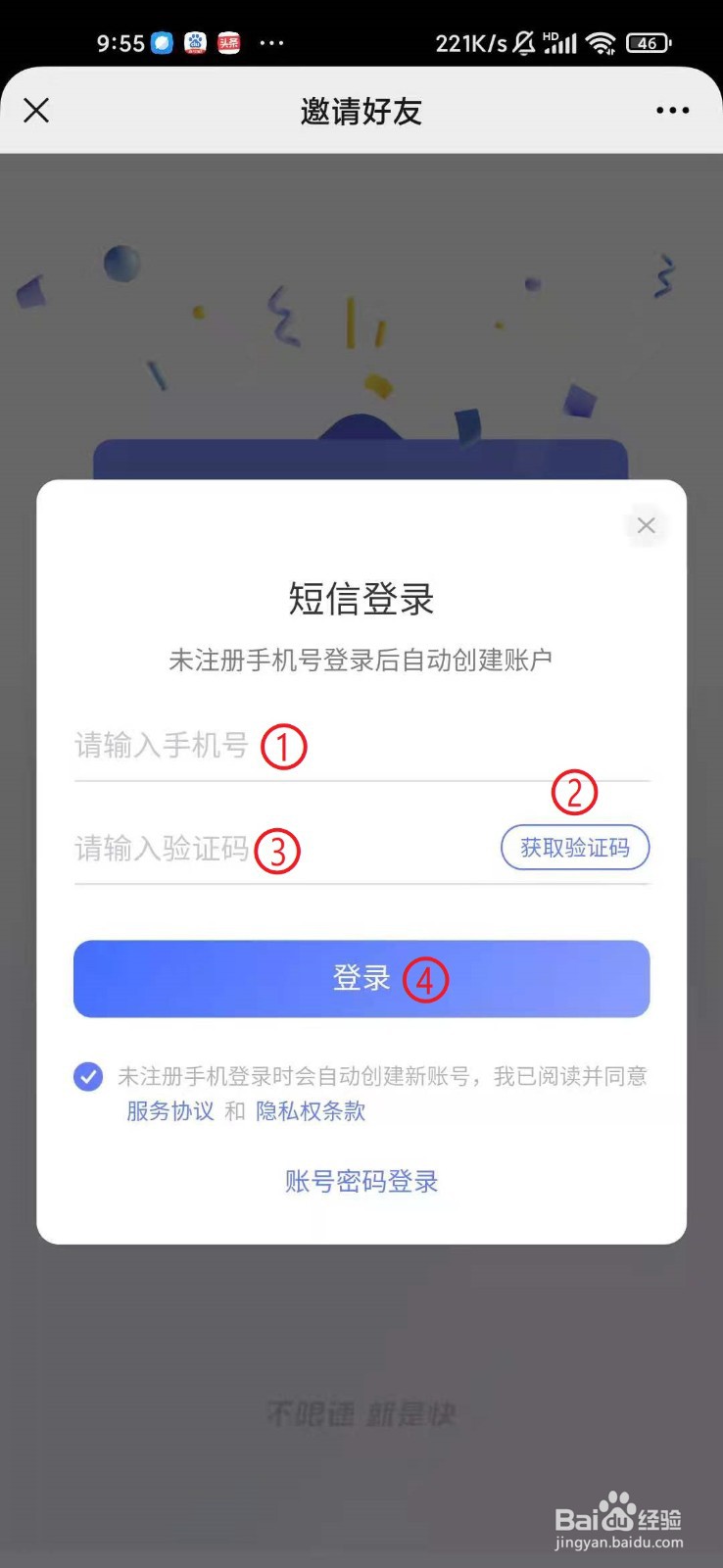Tap the muted notification bell icon

(x=525, y=42)
